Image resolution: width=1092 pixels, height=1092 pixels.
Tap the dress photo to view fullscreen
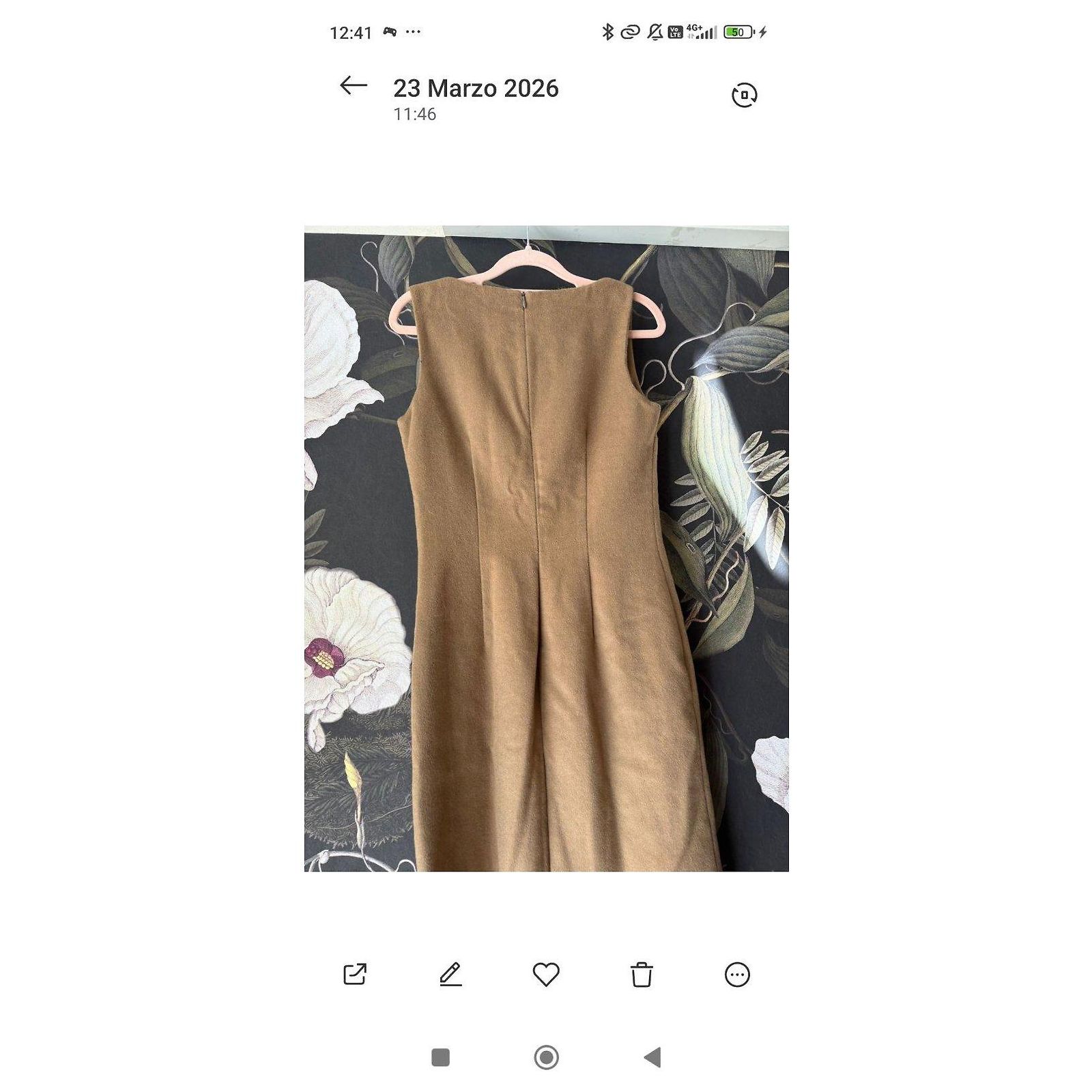click(546, 549)
